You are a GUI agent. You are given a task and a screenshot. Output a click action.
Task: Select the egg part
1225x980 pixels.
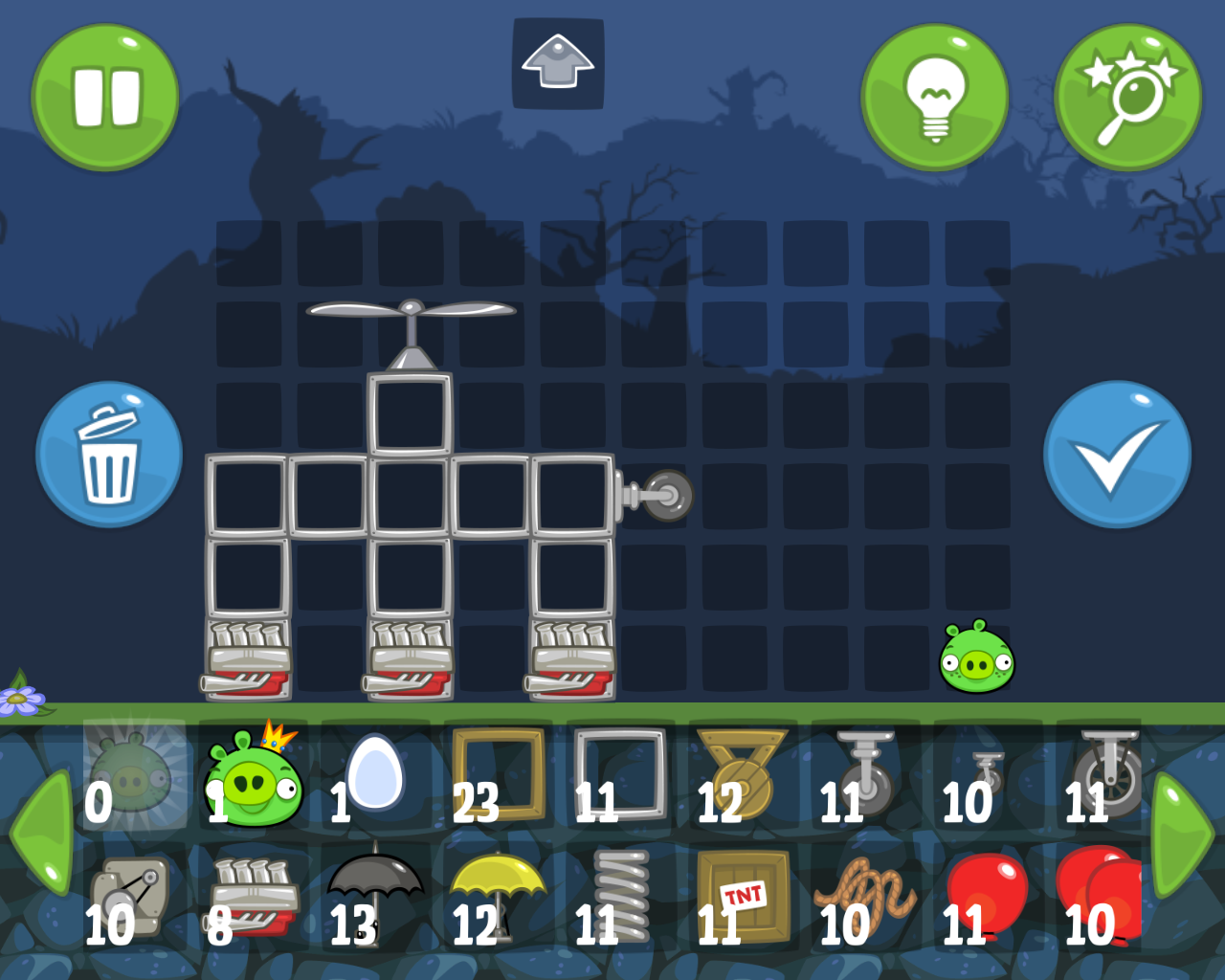pos(375,773)
